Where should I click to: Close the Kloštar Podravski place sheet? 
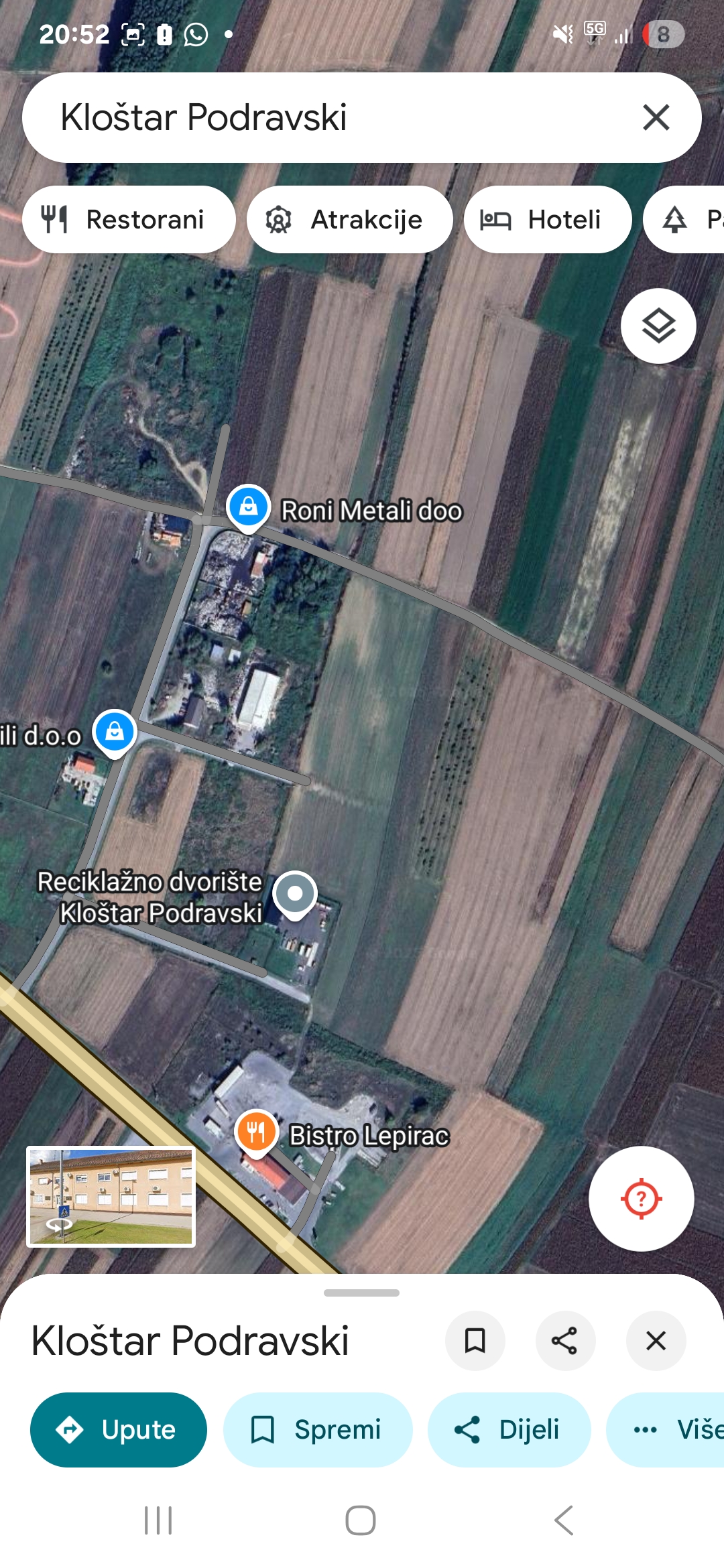pyautogui.click(x=656, y=1341)
